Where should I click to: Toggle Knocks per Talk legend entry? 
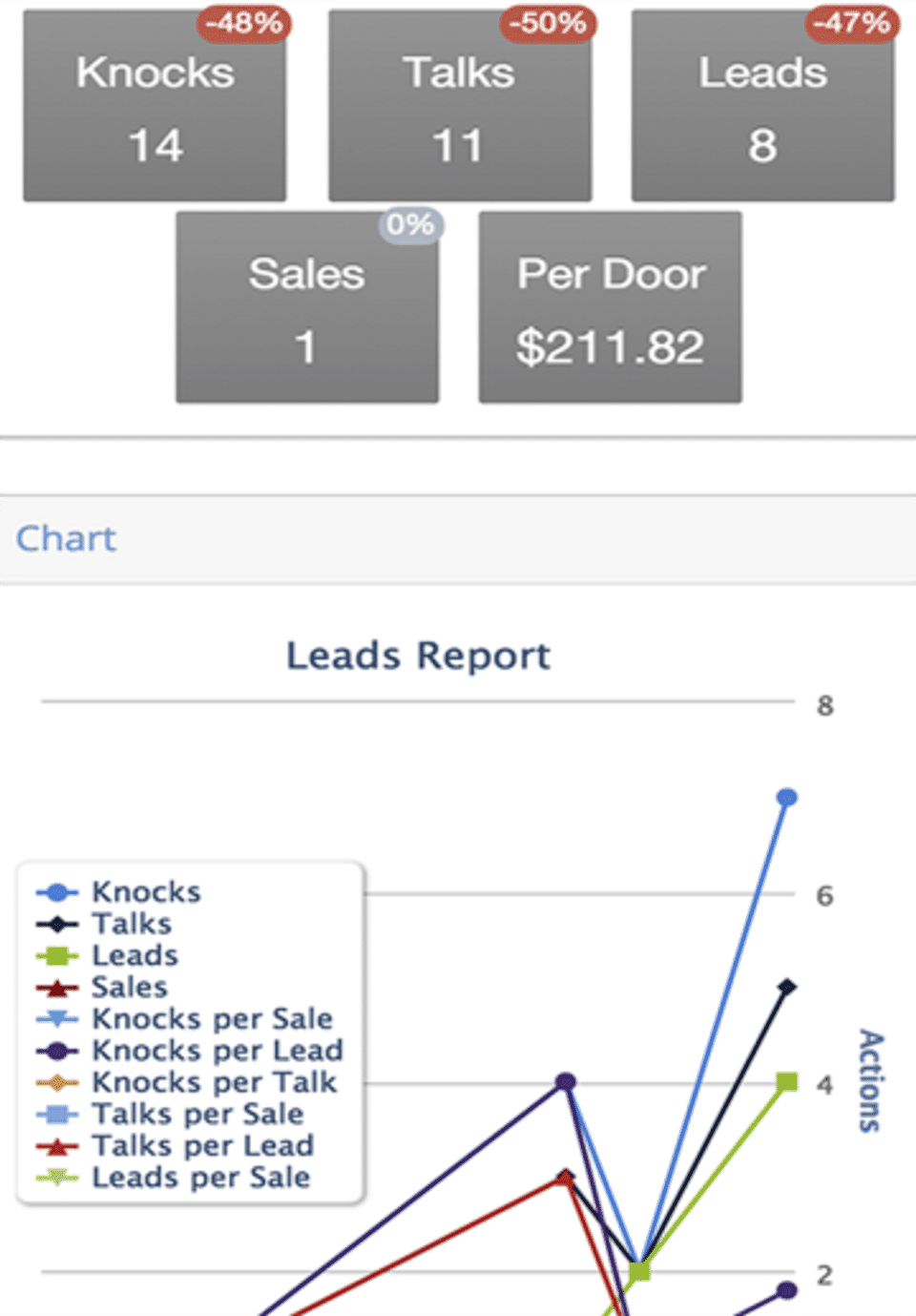pos(214,1082)
